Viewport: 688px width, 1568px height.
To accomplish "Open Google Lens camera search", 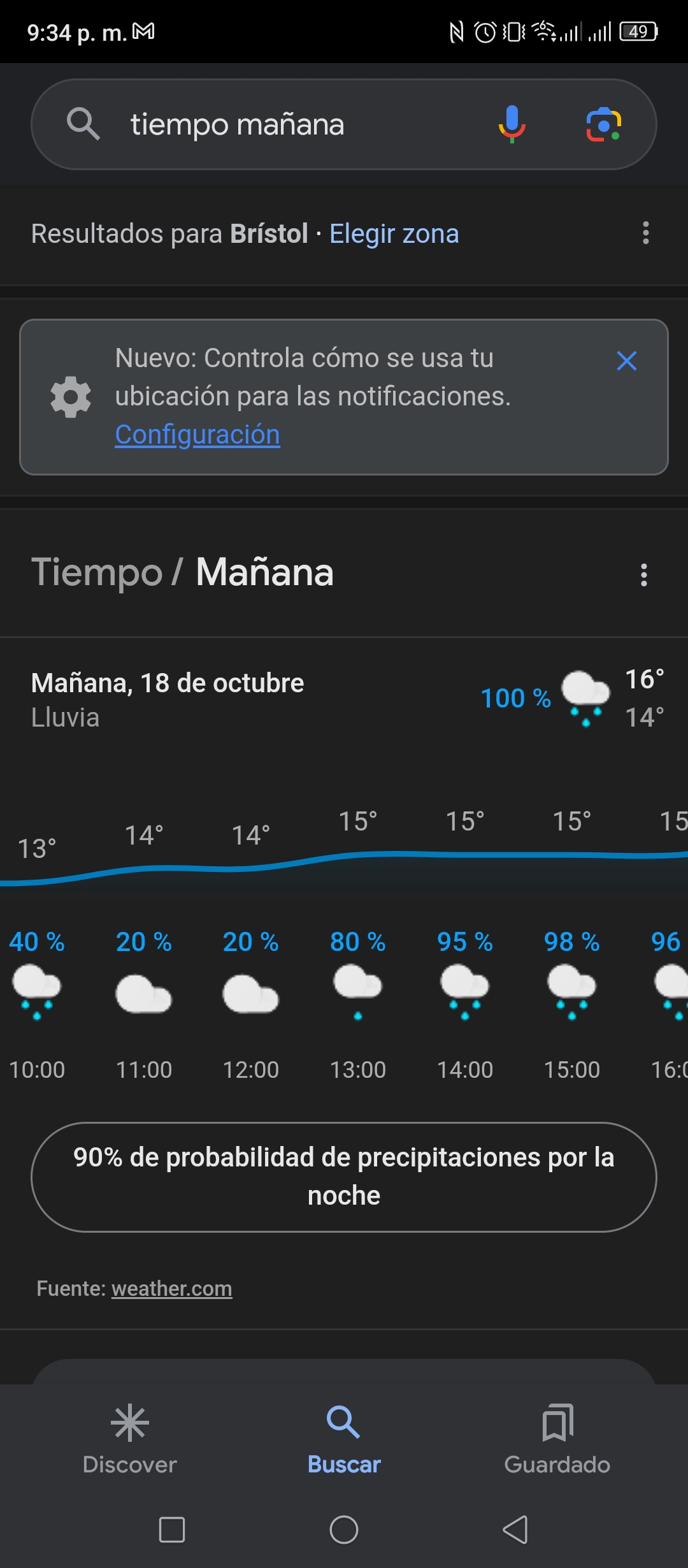I will 603,124.
